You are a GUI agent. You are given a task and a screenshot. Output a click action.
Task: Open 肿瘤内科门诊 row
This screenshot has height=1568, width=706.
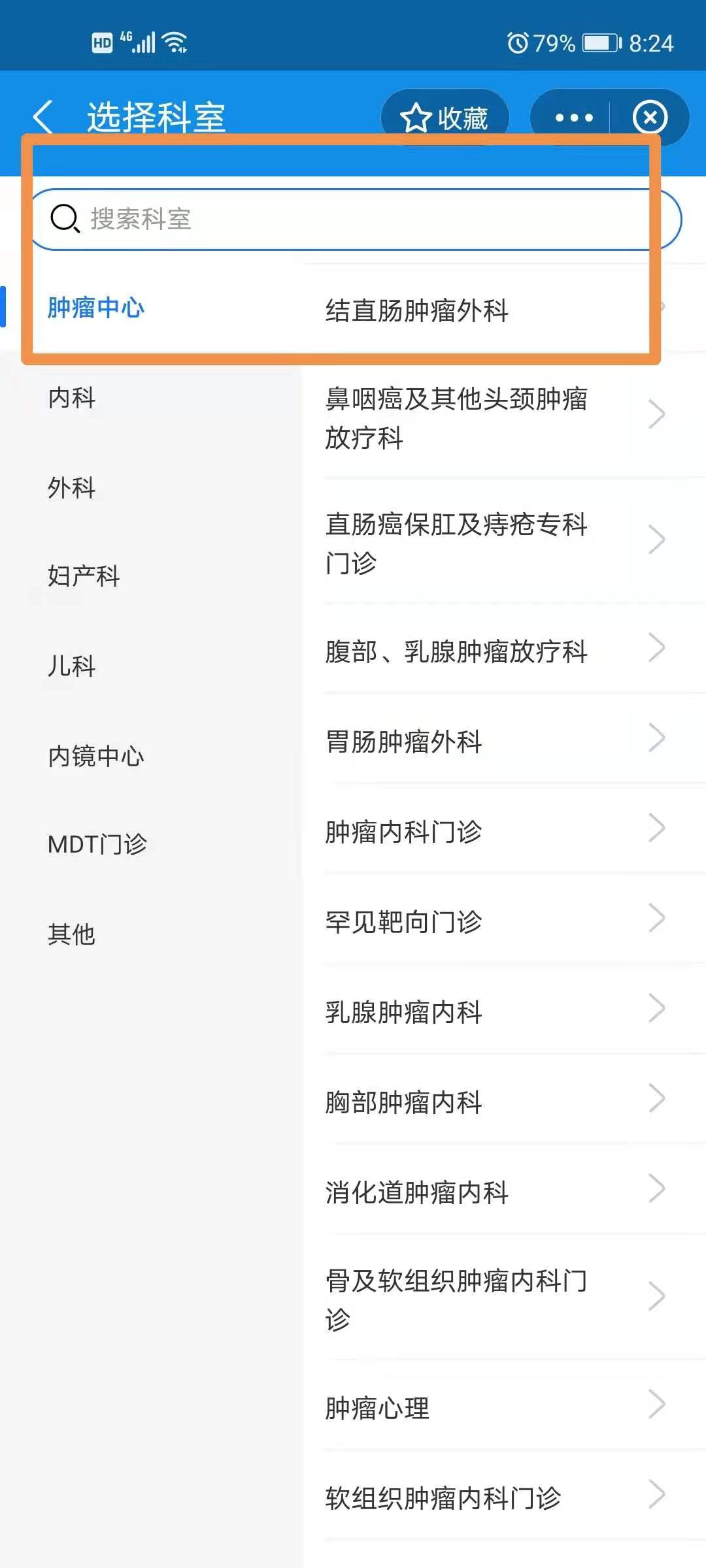click(405, 832)
